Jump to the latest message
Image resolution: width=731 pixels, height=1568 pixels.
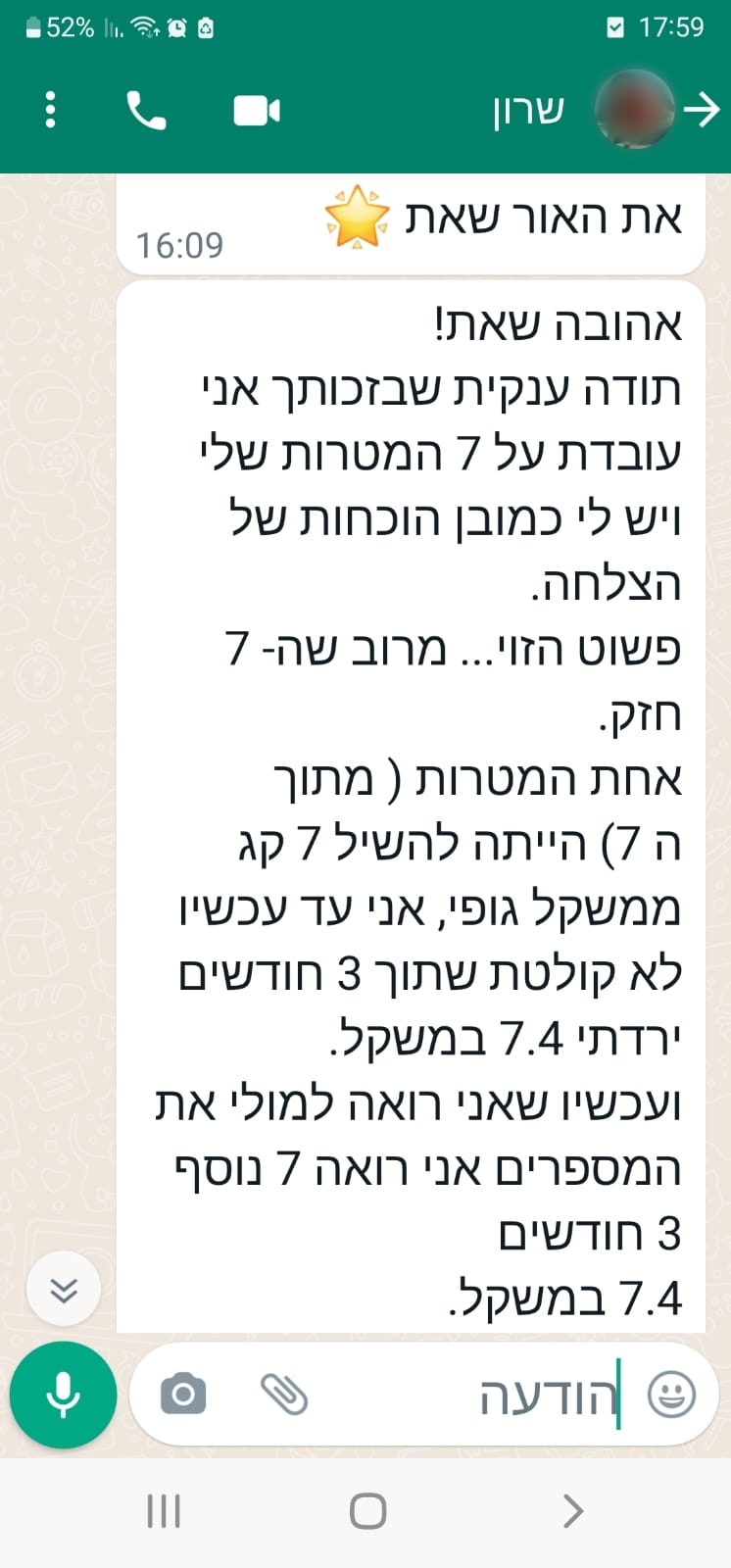64,1290
